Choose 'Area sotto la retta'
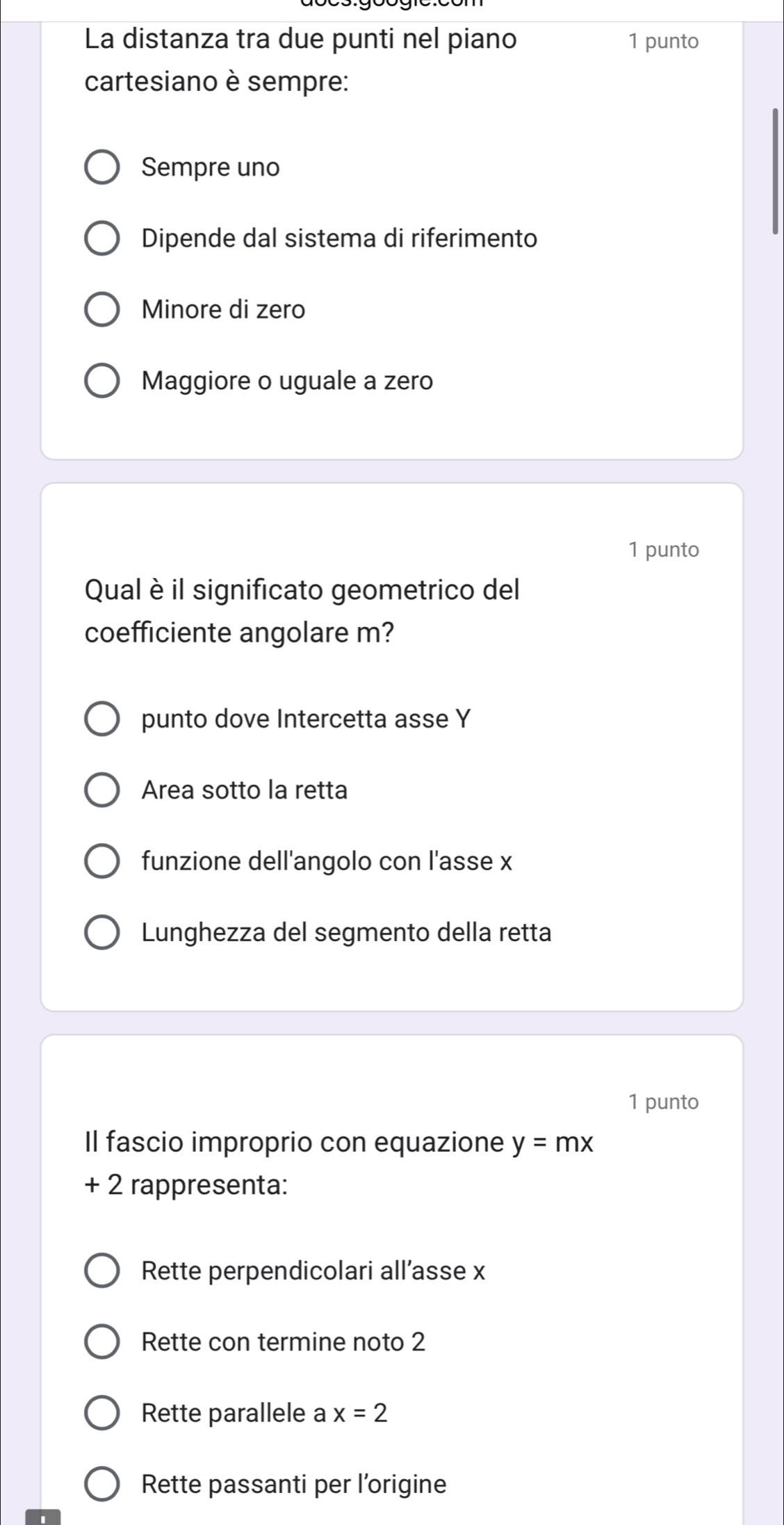 pos(101,791)
